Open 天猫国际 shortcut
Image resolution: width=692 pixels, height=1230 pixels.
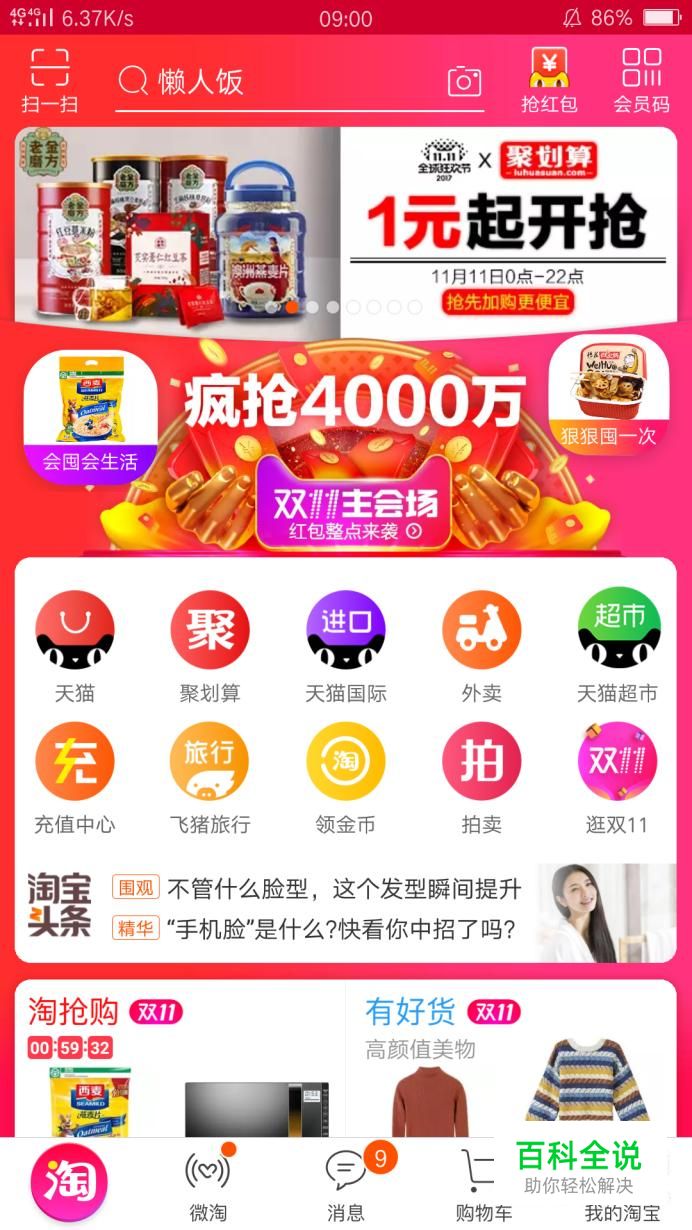(x=346, y=645)
